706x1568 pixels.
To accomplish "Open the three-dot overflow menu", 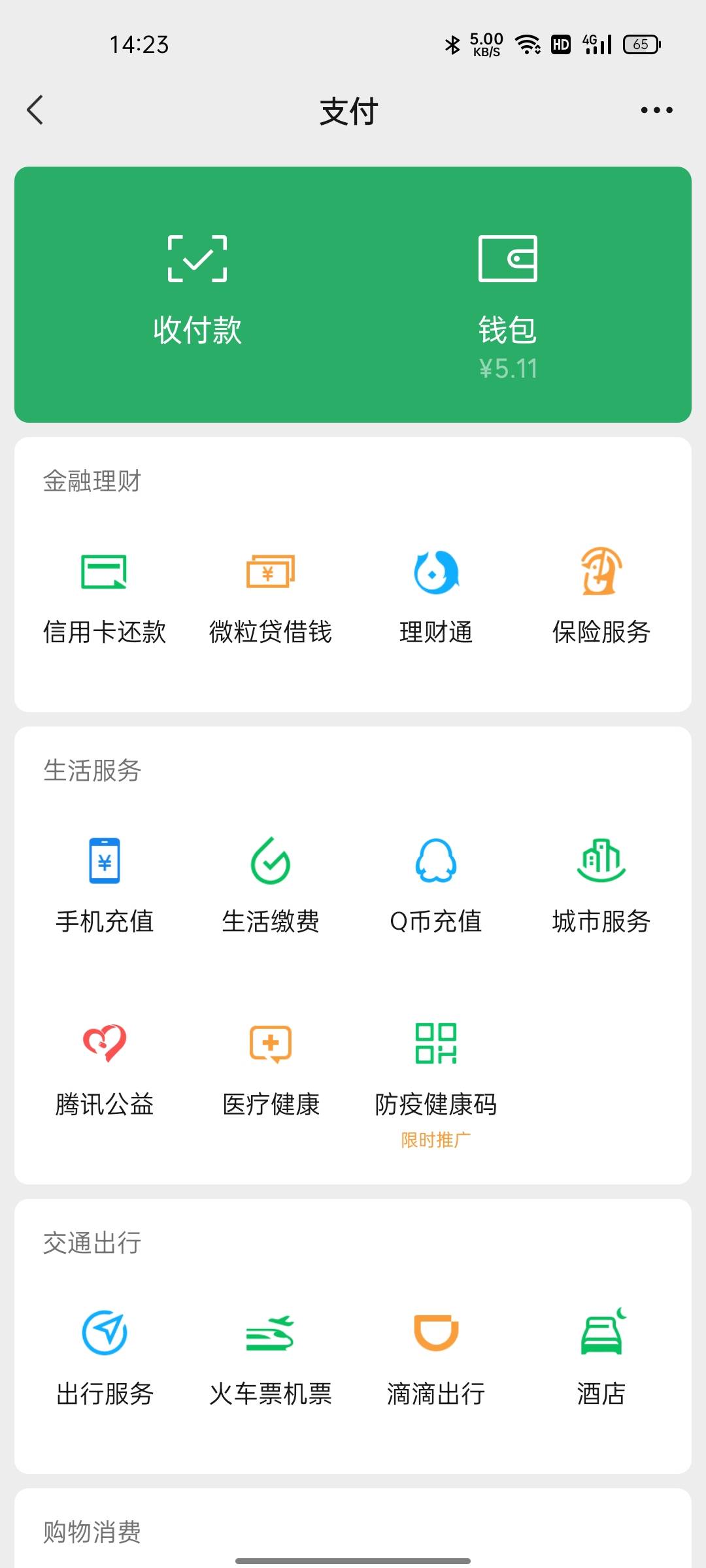I will (656, 110).
